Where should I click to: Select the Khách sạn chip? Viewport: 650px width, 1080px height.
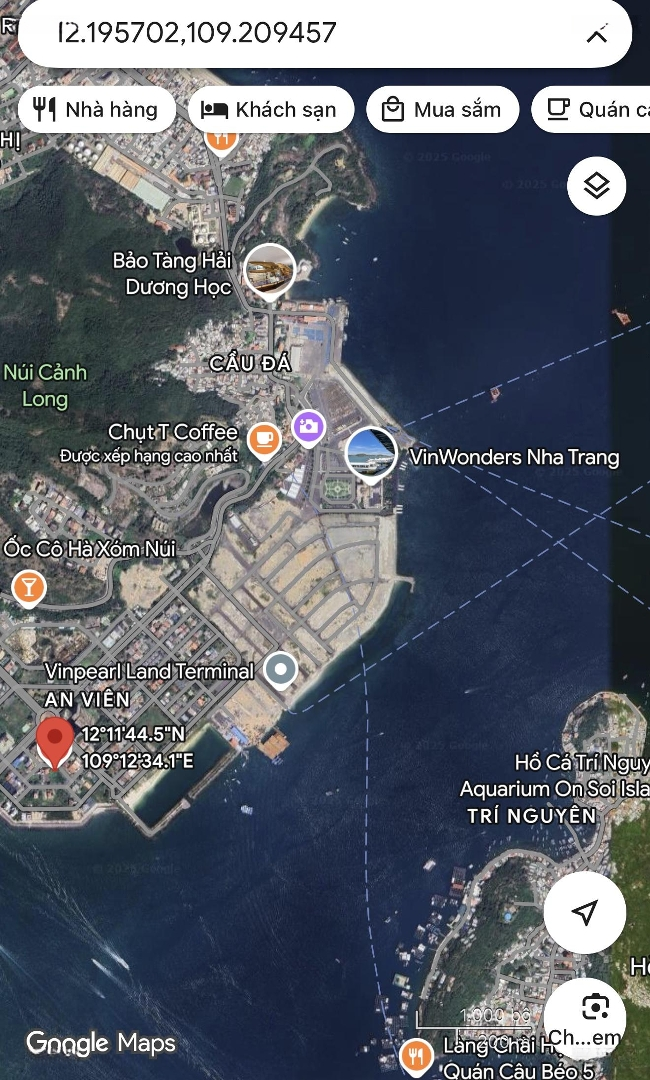pos(270,109)
